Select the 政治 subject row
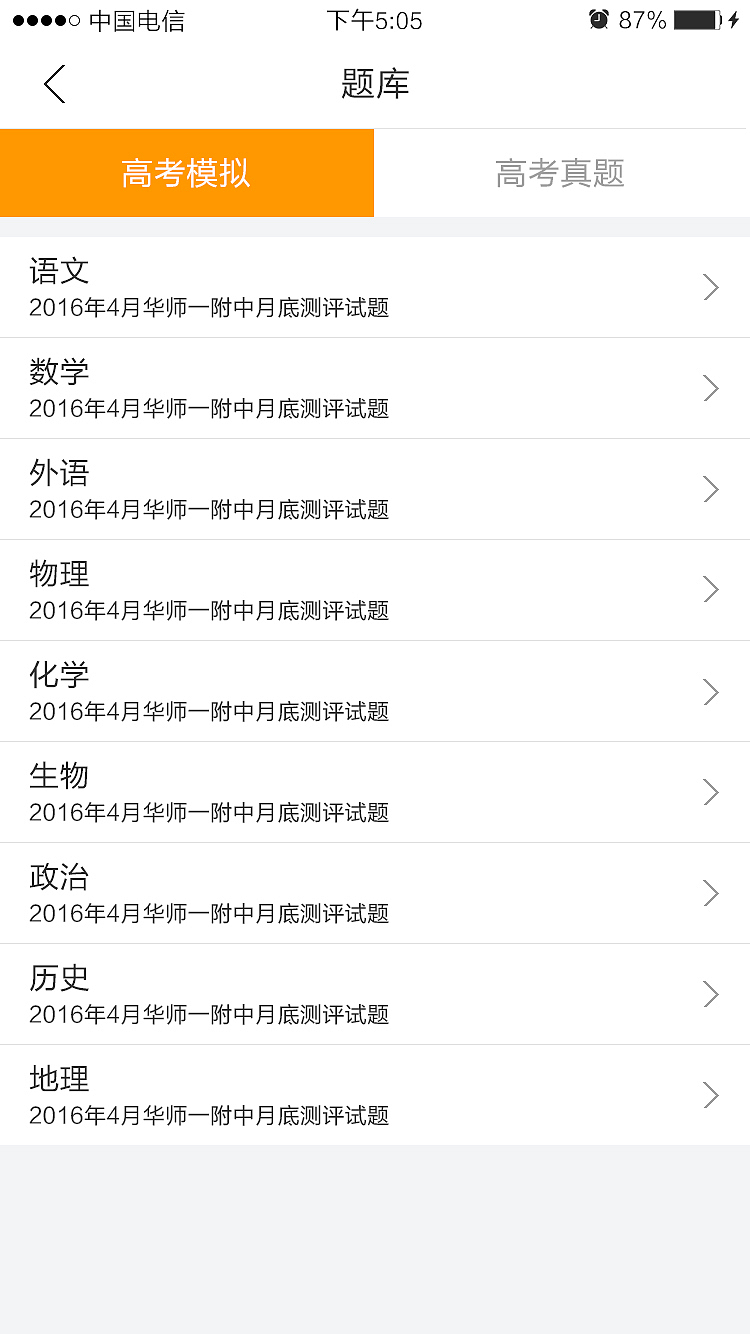 [x=375, y=893]
